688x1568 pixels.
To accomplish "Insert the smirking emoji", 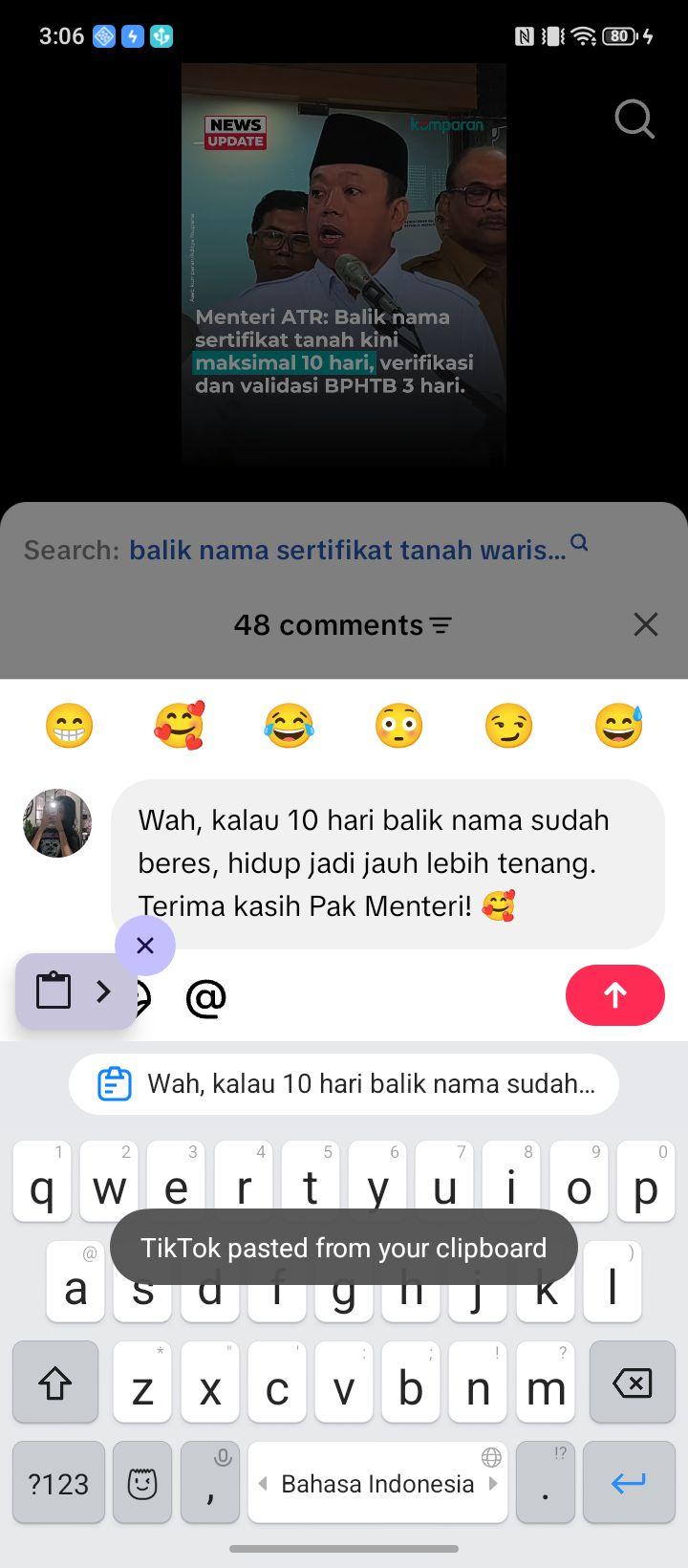I will click(x=508, y=726).
